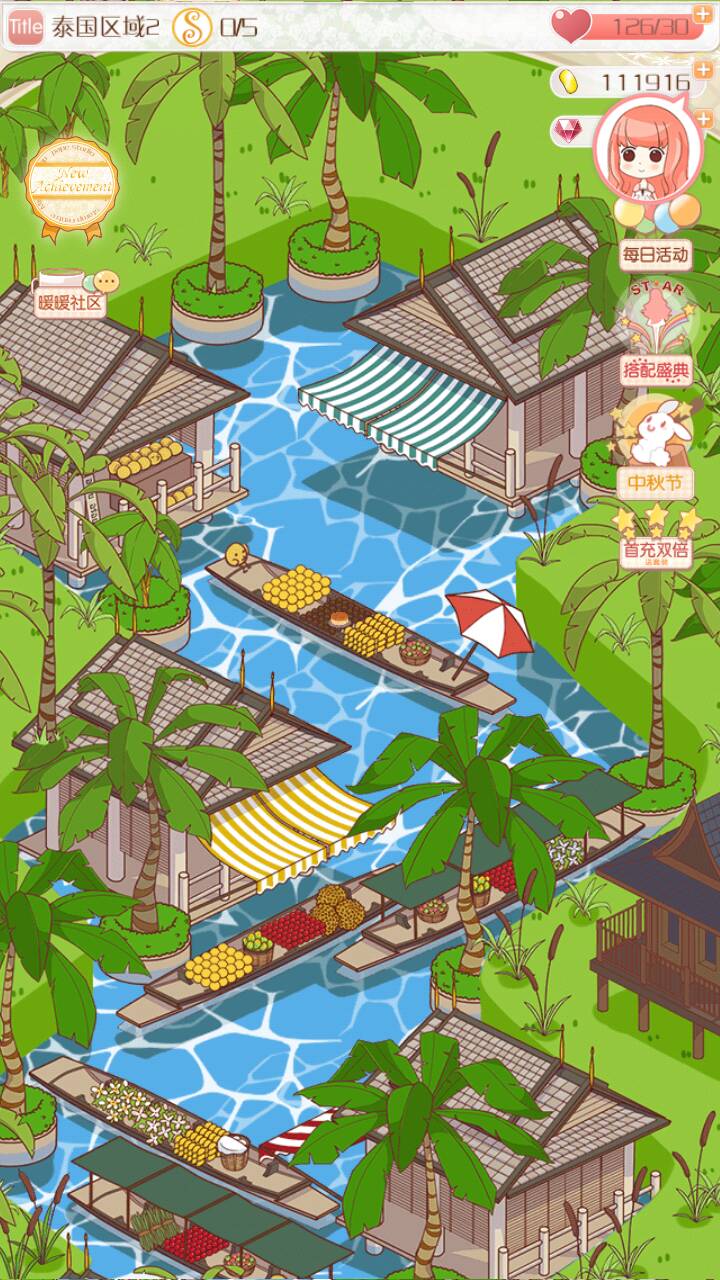The width and height of the screenshot is (720, 1280).
Task: Tap the Title button
Action: pyautogui.click(x=25, y=27)
